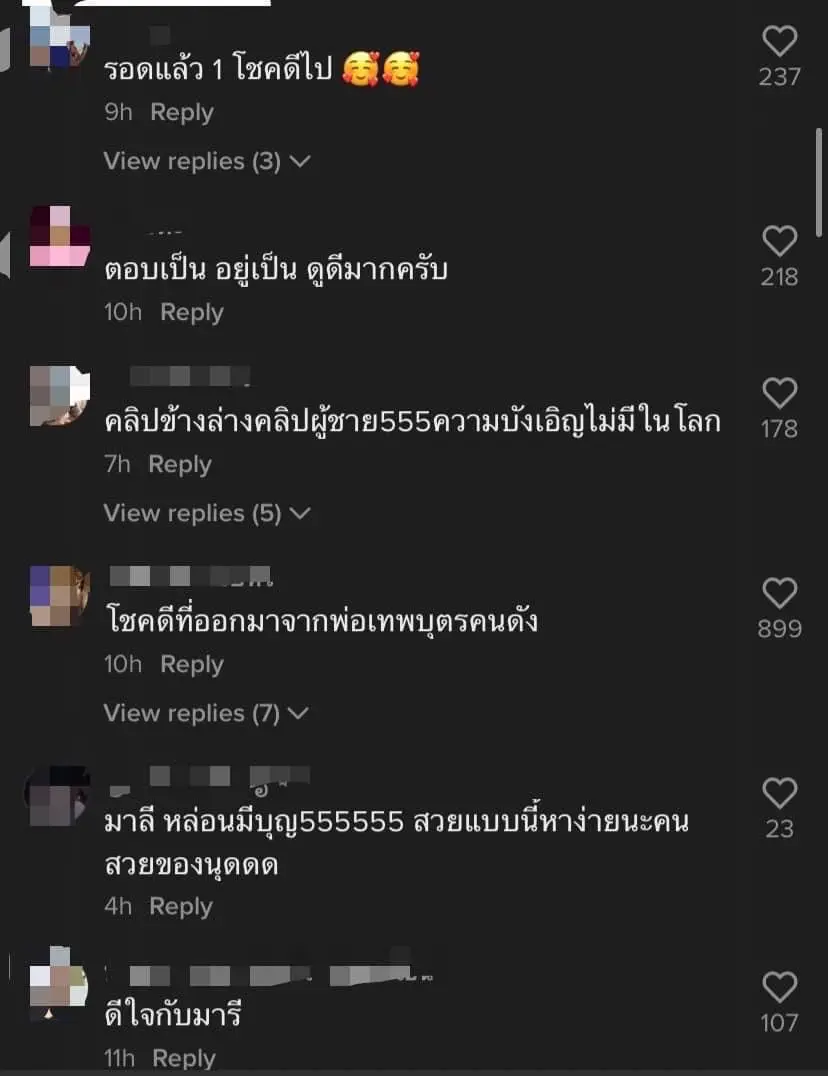Expand View replies (7)
The width and height of the screenshot is (828, 1076).
pyautogui.click(x=207, y=713)
